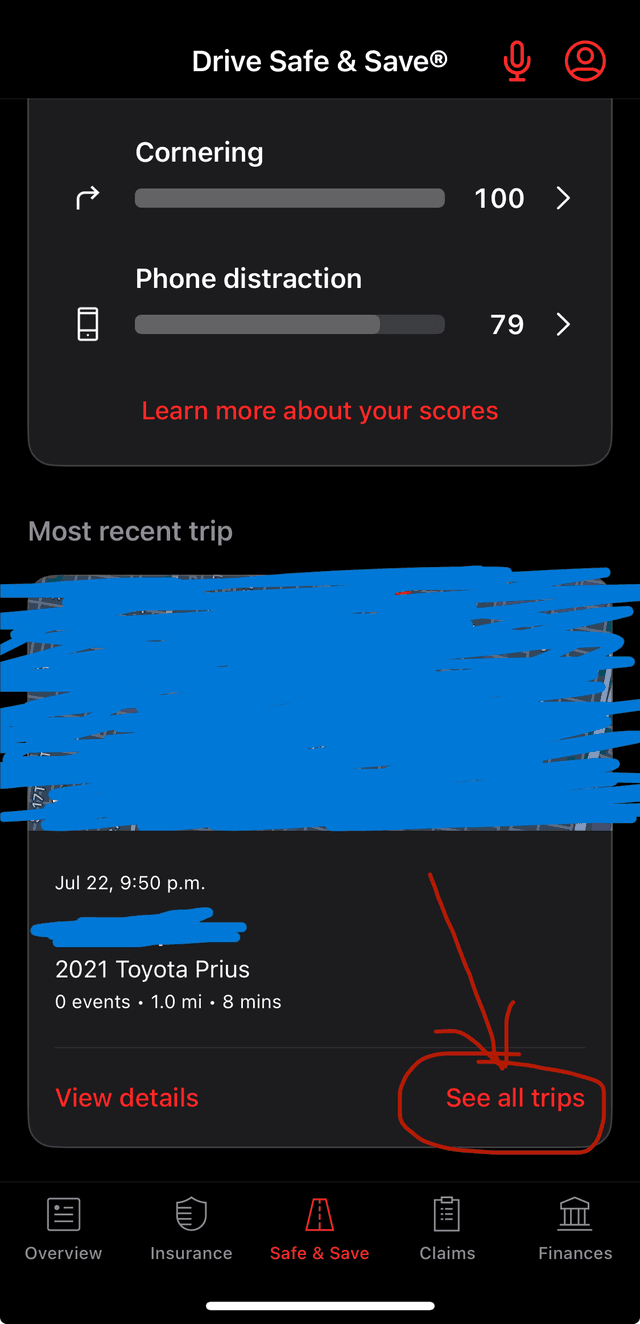This screenshot has width=640, height=1324.
Task: Show the See all trips list
Action: (x=515, y=1098)
